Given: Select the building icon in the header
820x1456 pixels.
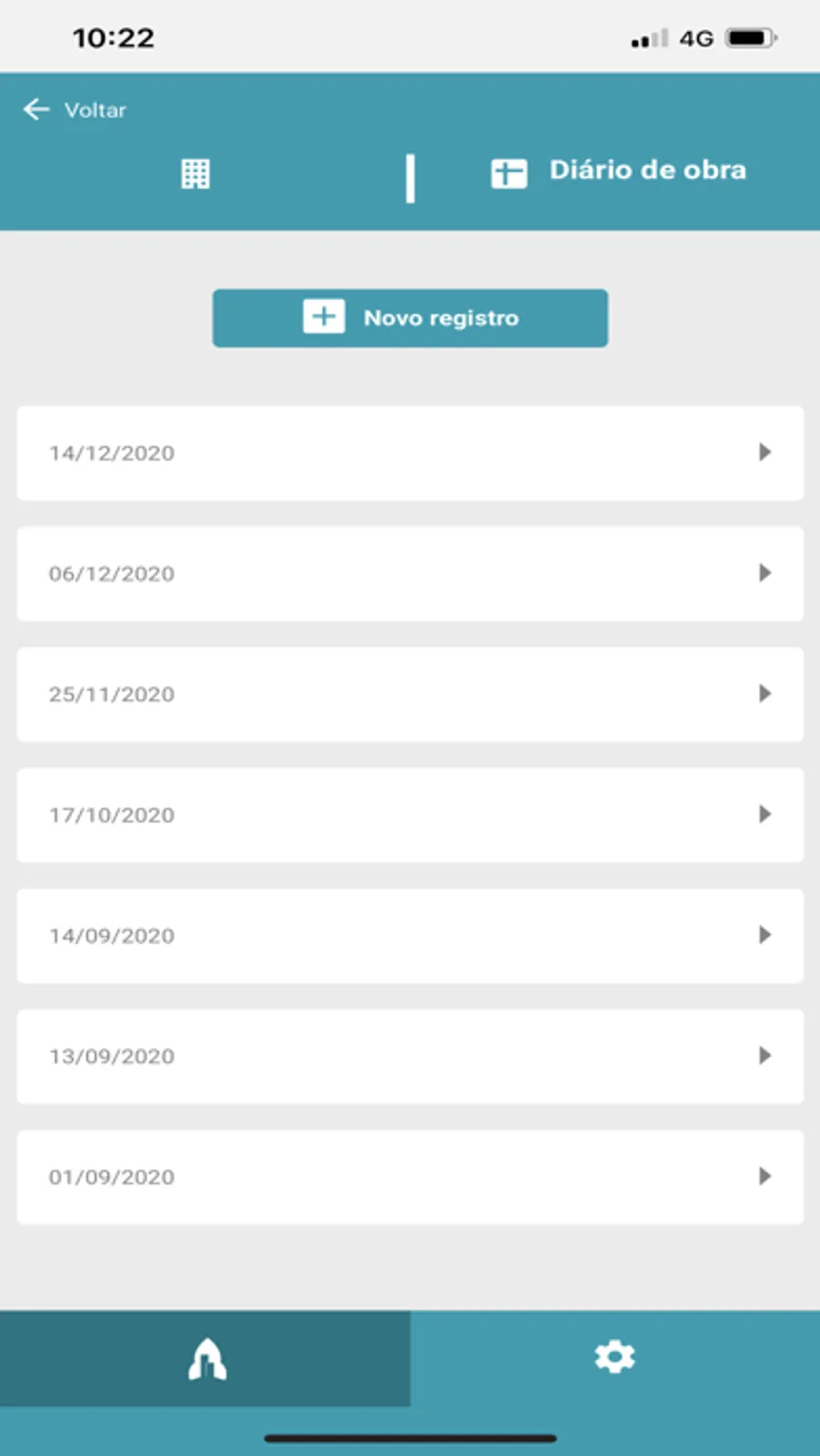Looking at the screenshot, I should coord(194,172).
